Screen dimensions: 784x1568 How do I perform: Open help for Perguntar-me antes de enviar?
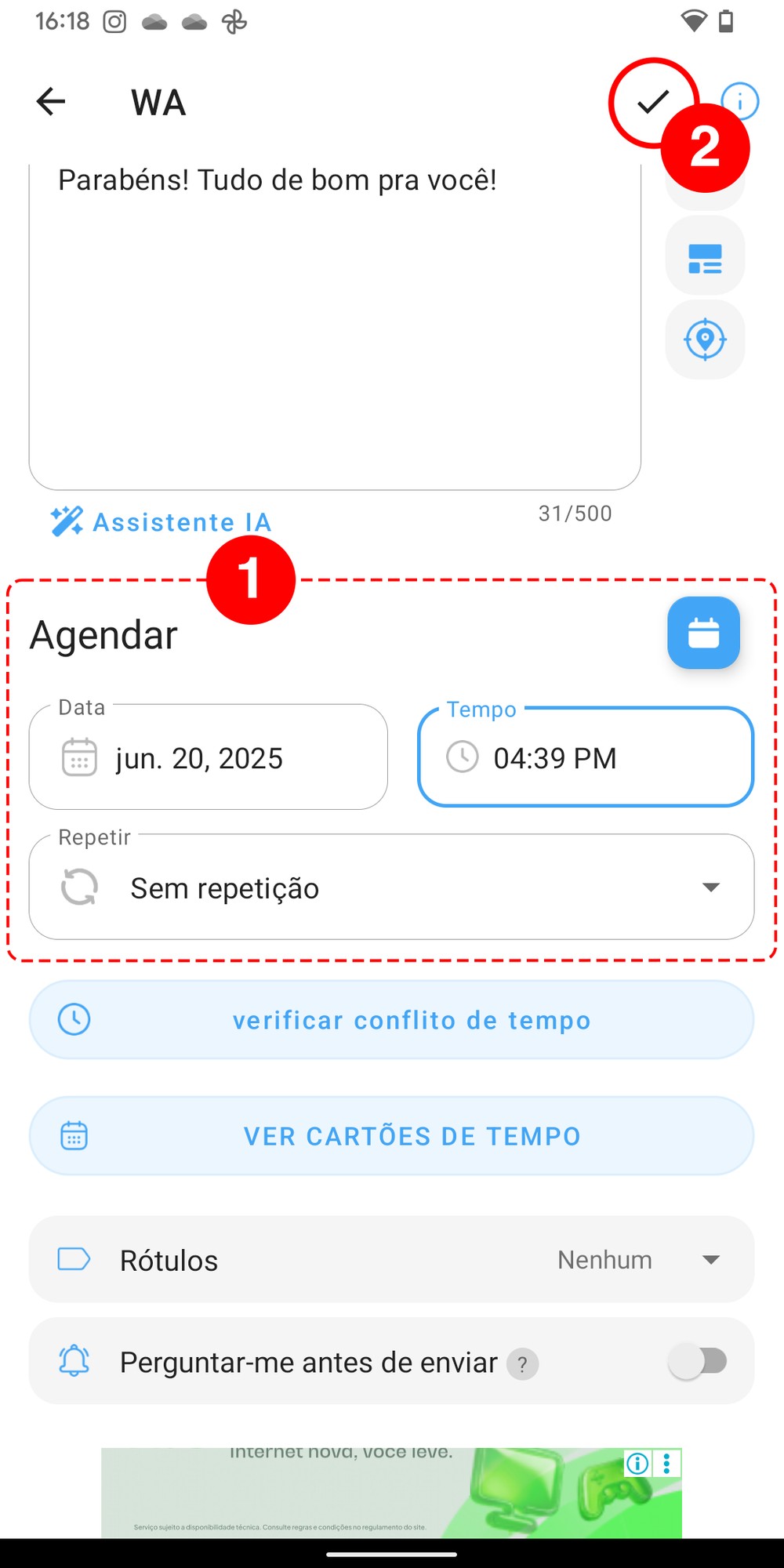523,1364
